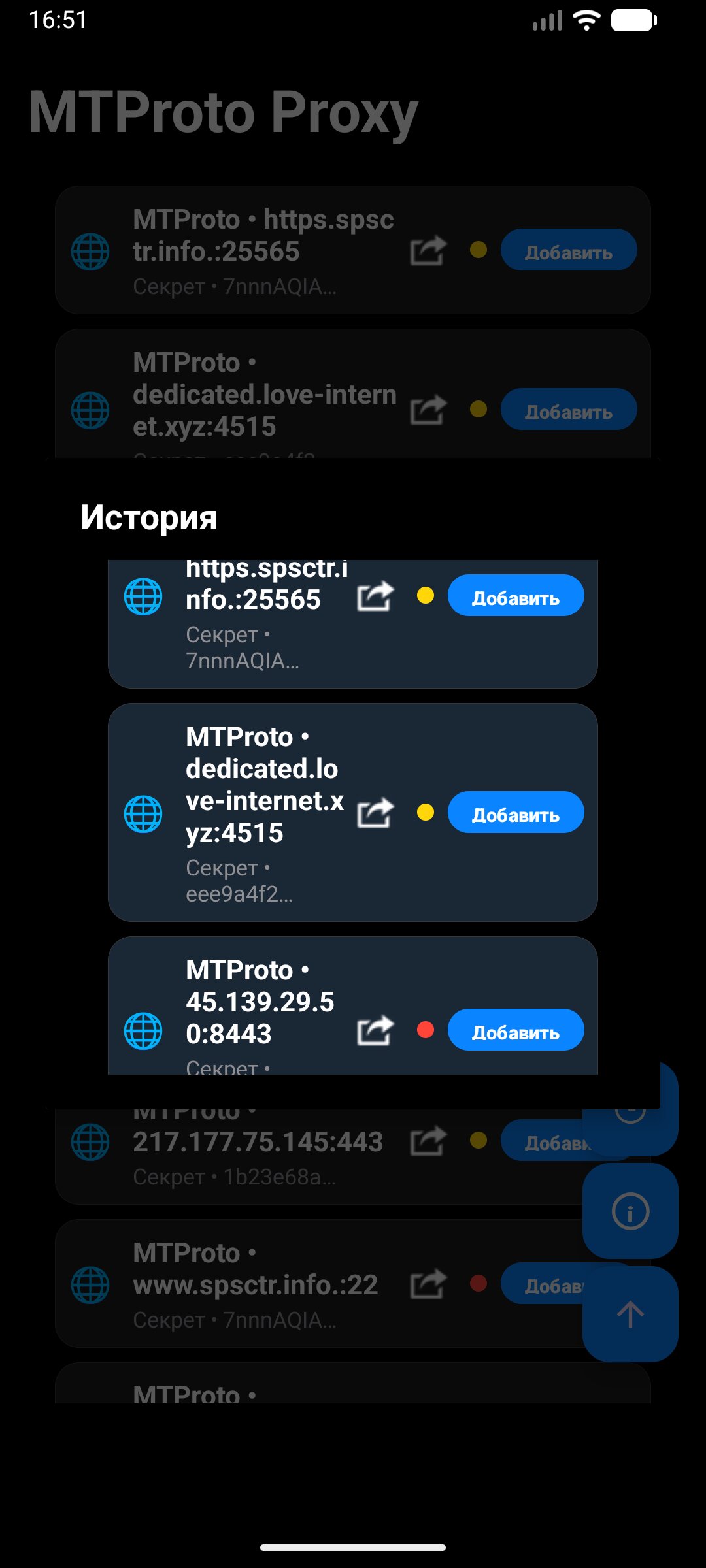Add the https.spsctr.info.:25565 proxy from history
The height and width of the screenshot is (1568, 706).
[x=515, y=596]
